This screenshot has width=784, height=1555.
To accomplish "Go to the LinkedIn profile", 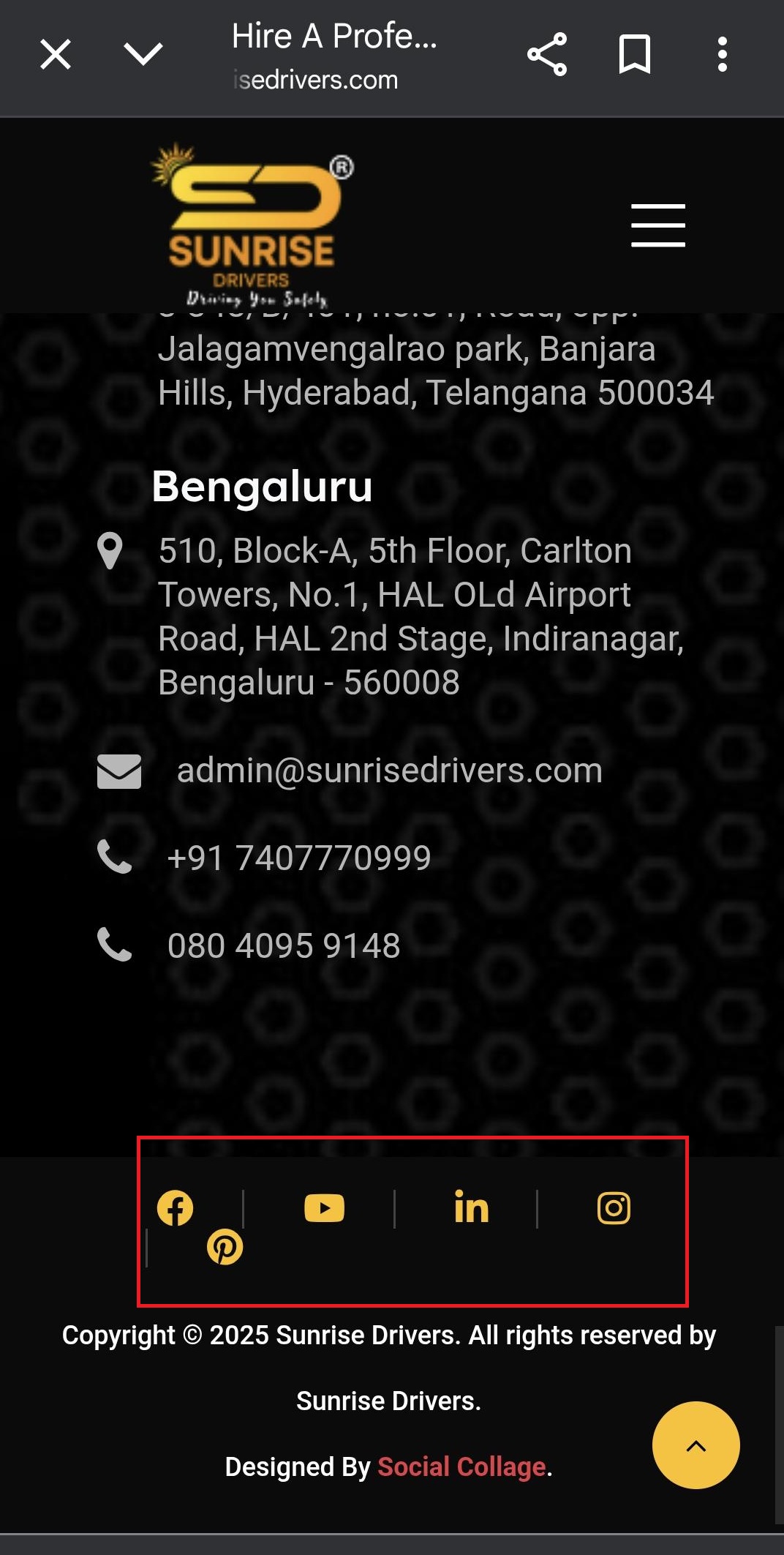I will tap(471, 1207).
